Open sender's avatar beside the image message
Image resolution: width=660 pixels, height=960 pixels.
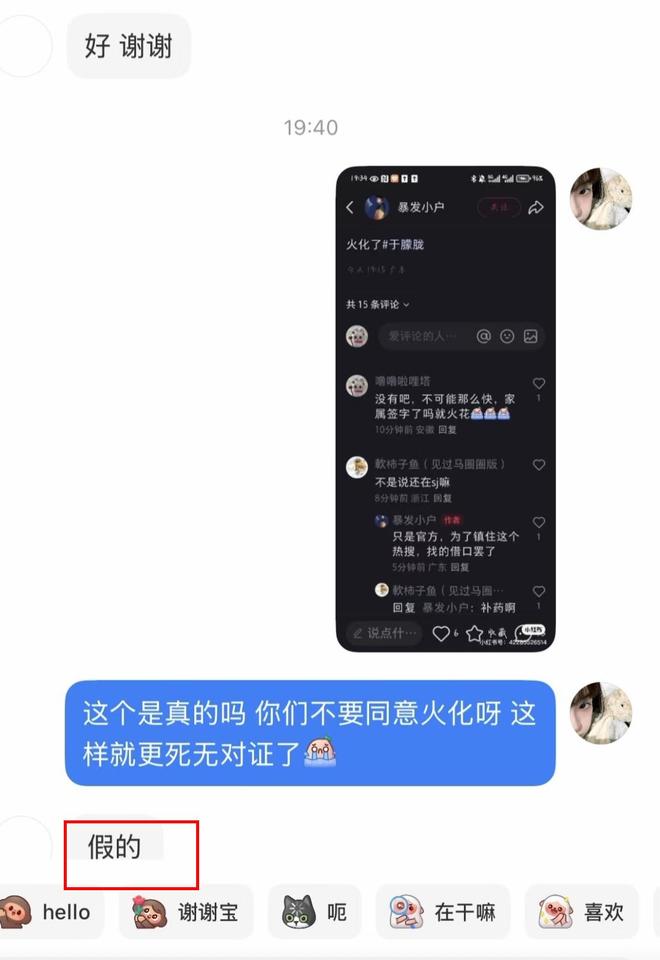[x=601, y=199]
